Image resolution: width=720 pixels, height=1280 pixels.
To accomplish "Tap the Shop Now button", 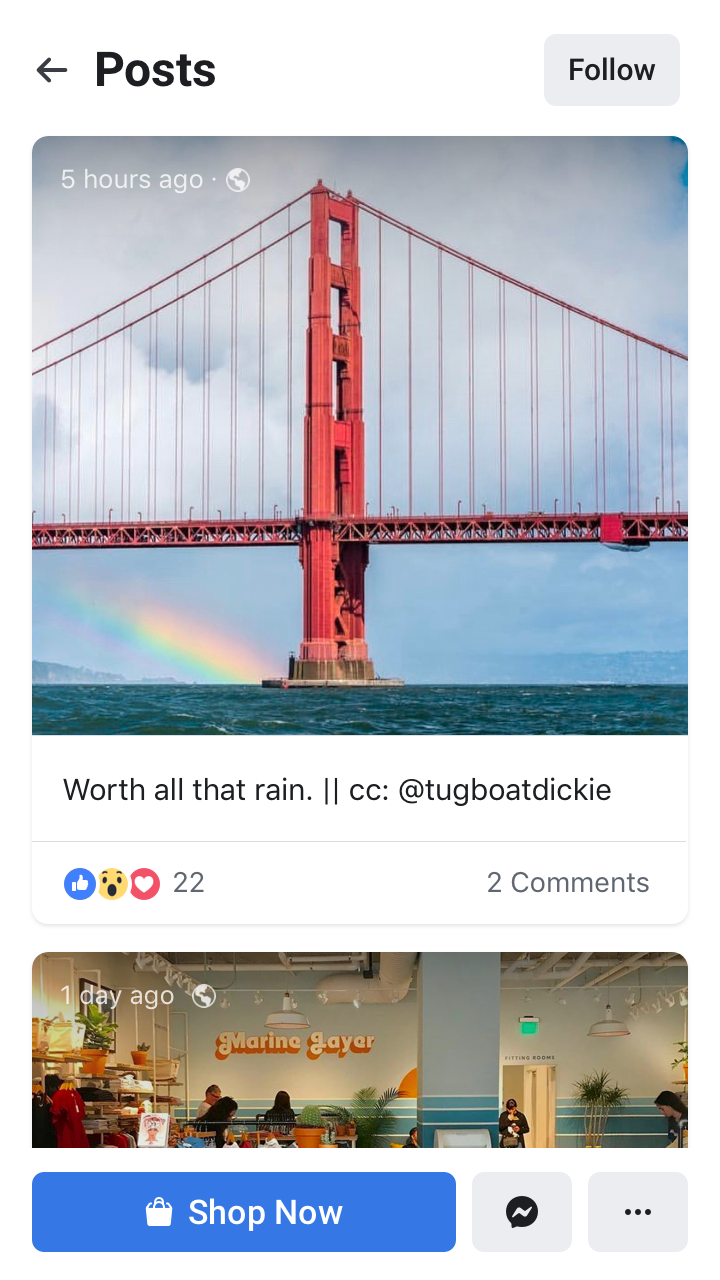I will [x=244, y=1212].
